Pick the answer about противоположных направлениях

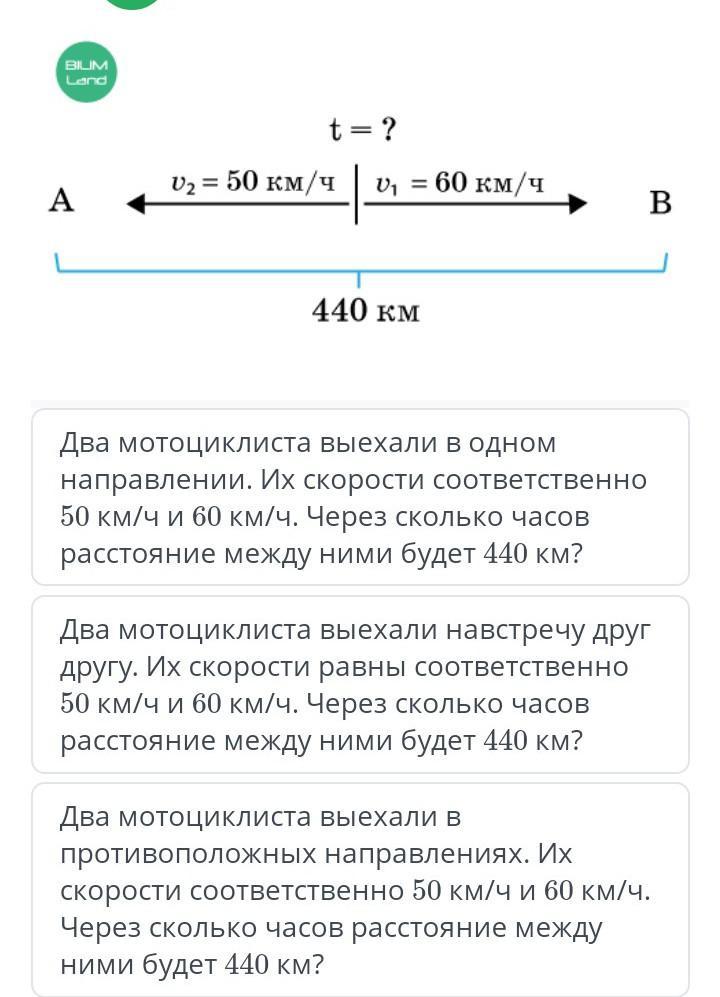tap(360, 890)
